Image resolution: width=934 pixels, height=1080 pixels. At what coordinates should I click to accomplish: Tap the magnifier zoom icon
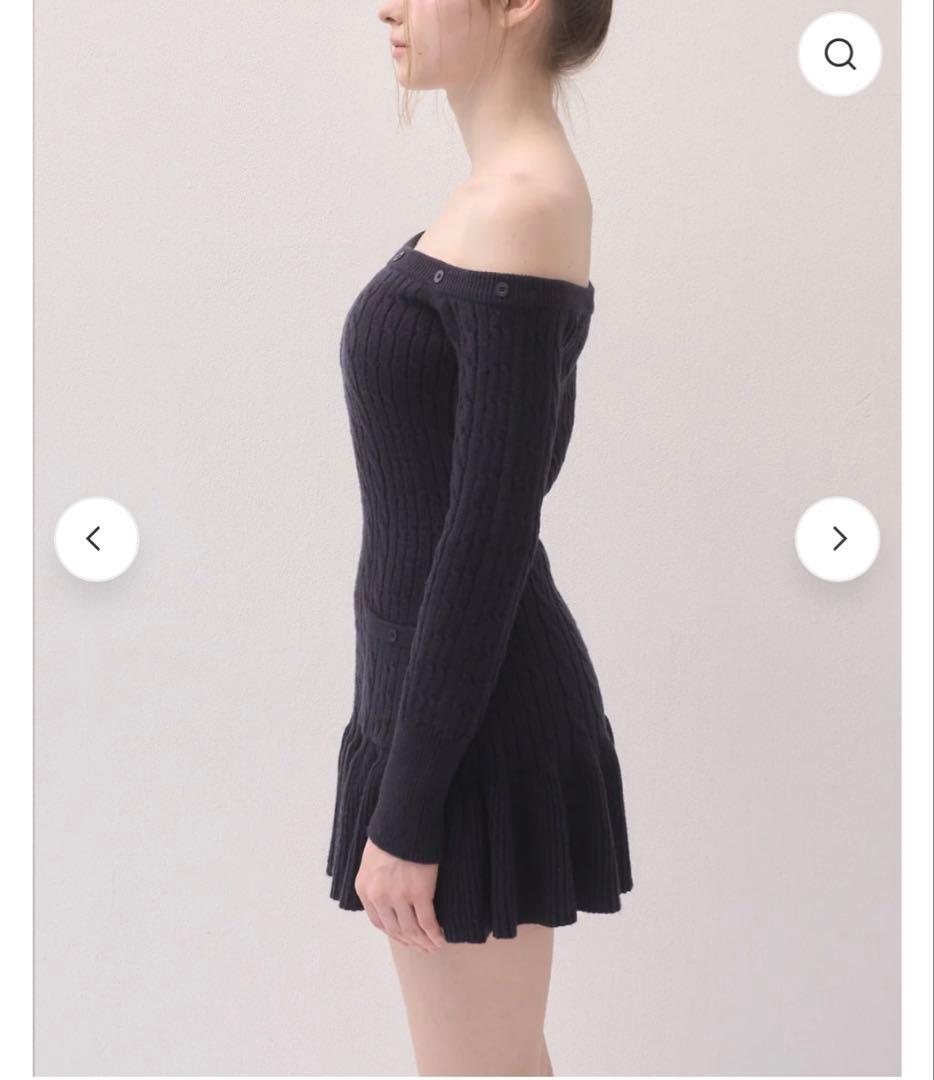coord(840,54)
